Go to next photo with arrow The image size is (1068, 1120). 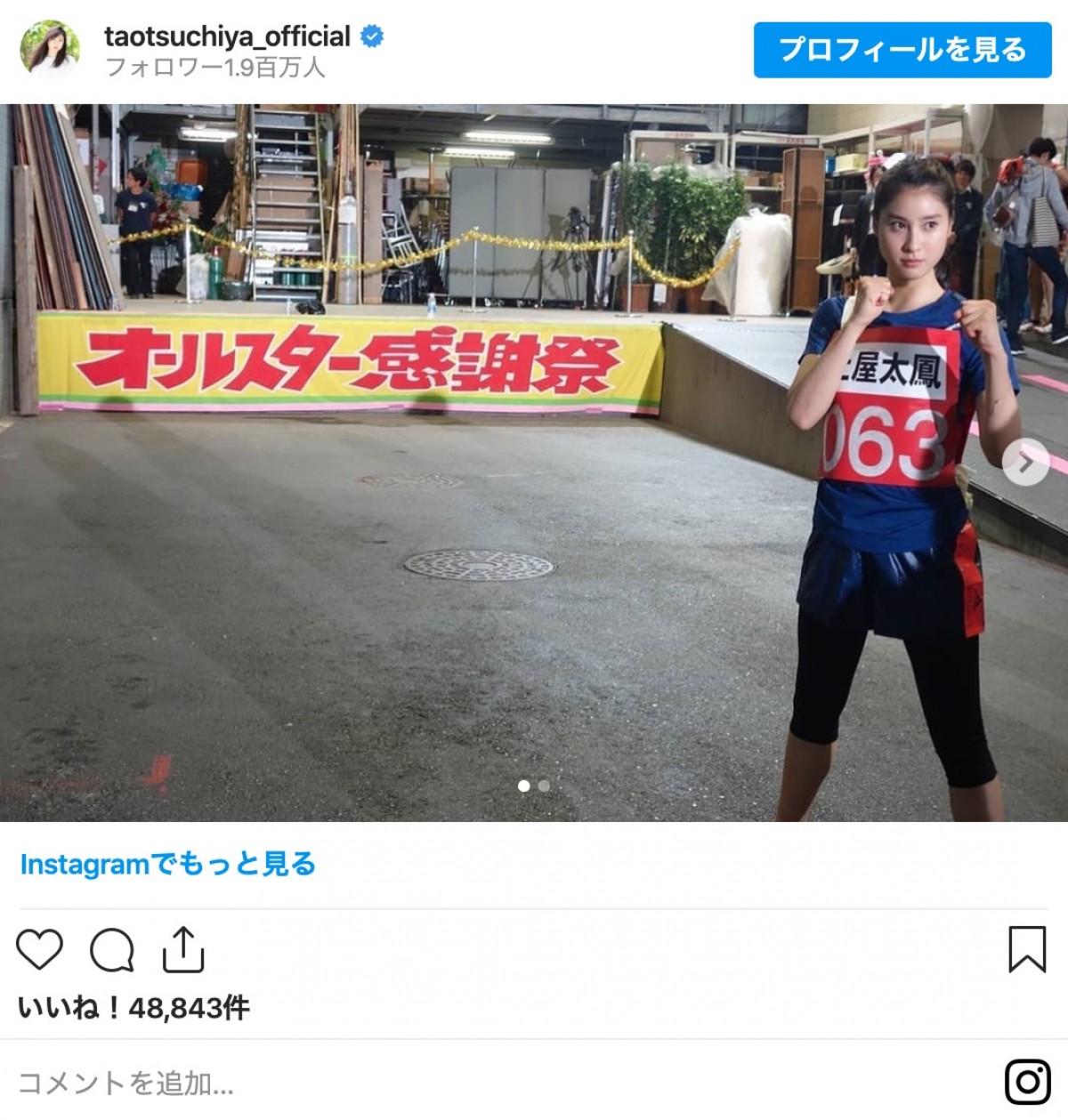coord(1025,463)
